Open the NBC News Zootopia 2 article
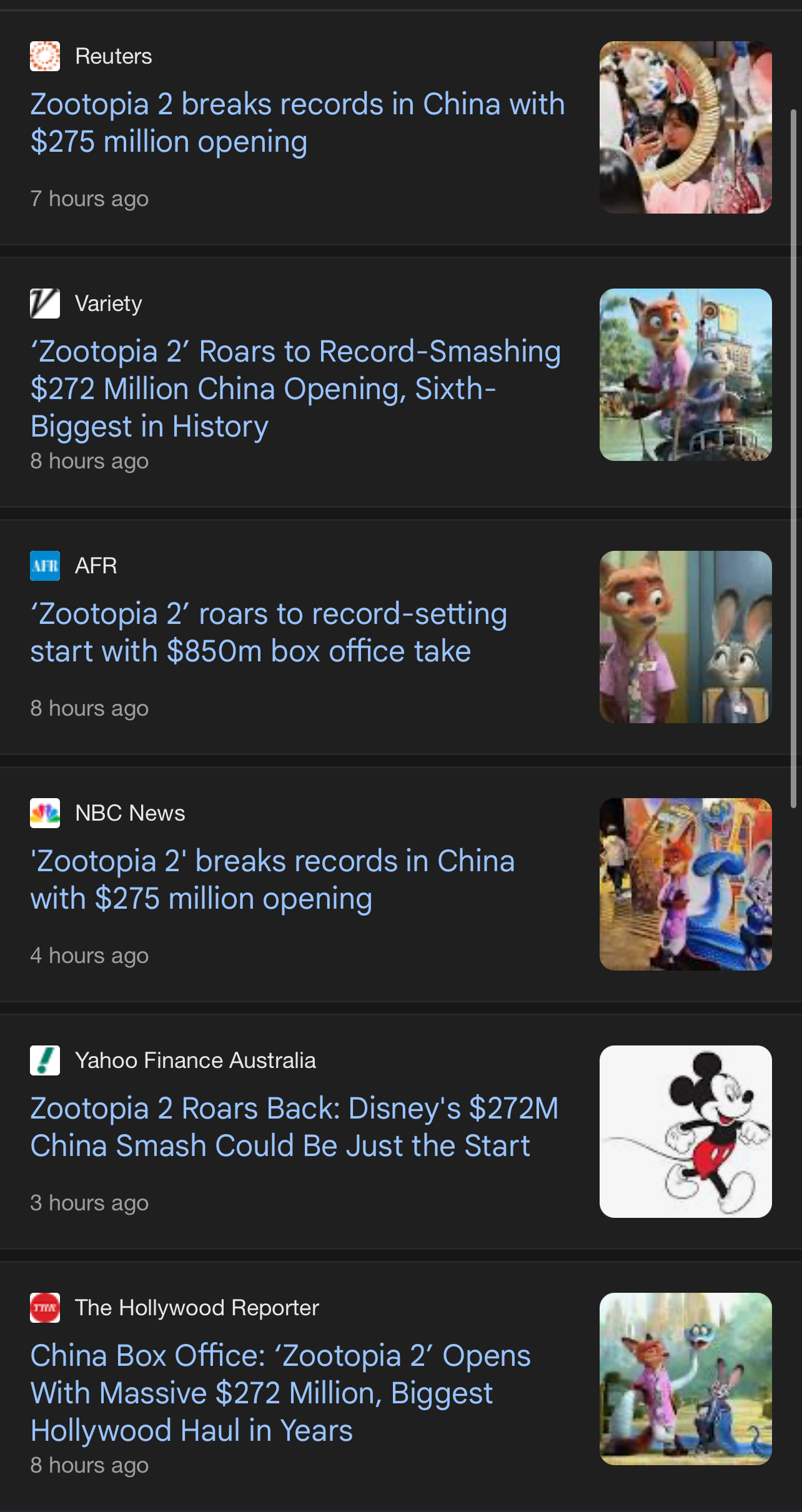Viewport: 802px width, 1512px height. point(272,879)
